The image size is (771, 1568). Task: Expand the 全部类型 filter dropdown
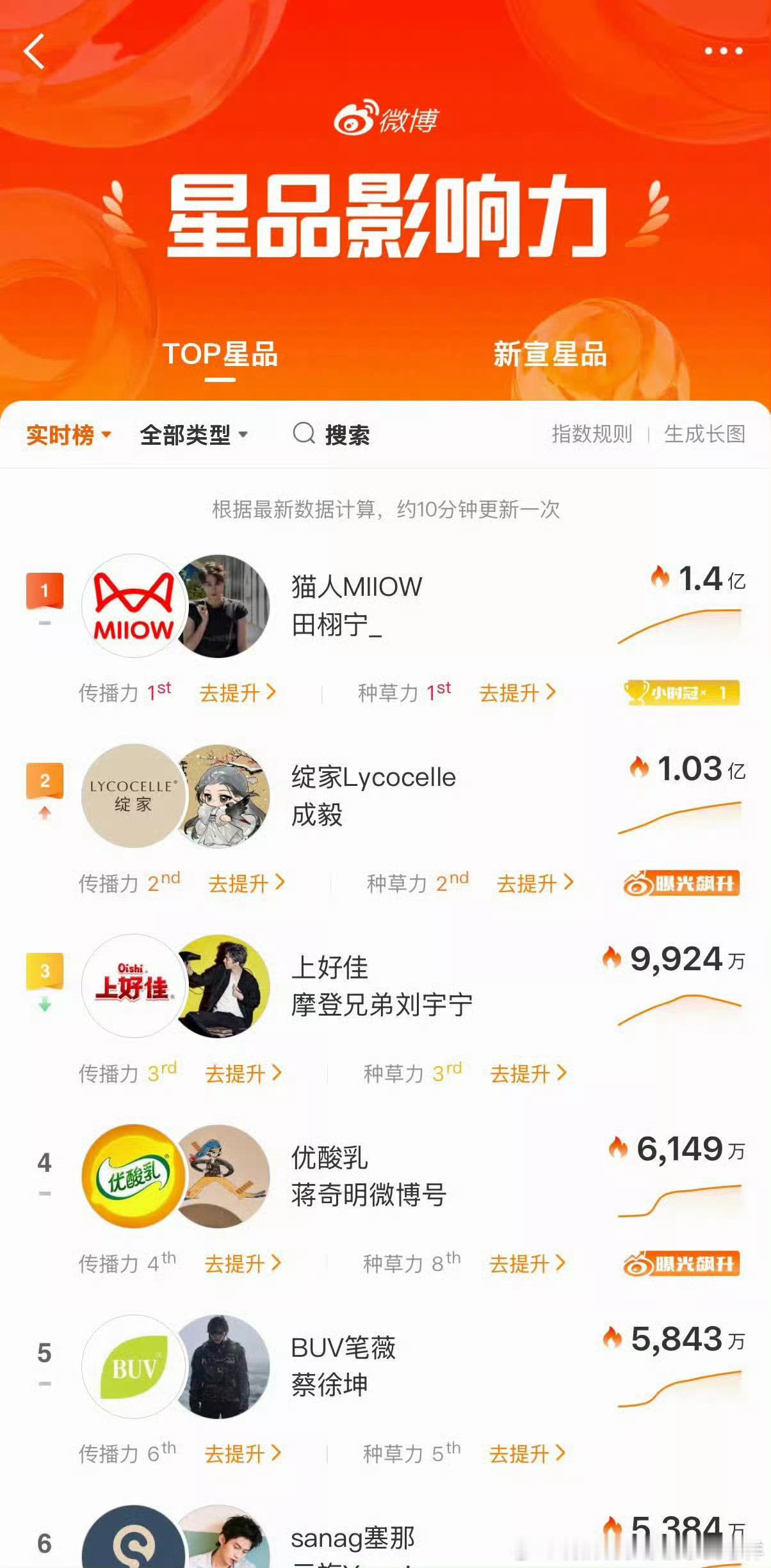(x=192, y=435)
